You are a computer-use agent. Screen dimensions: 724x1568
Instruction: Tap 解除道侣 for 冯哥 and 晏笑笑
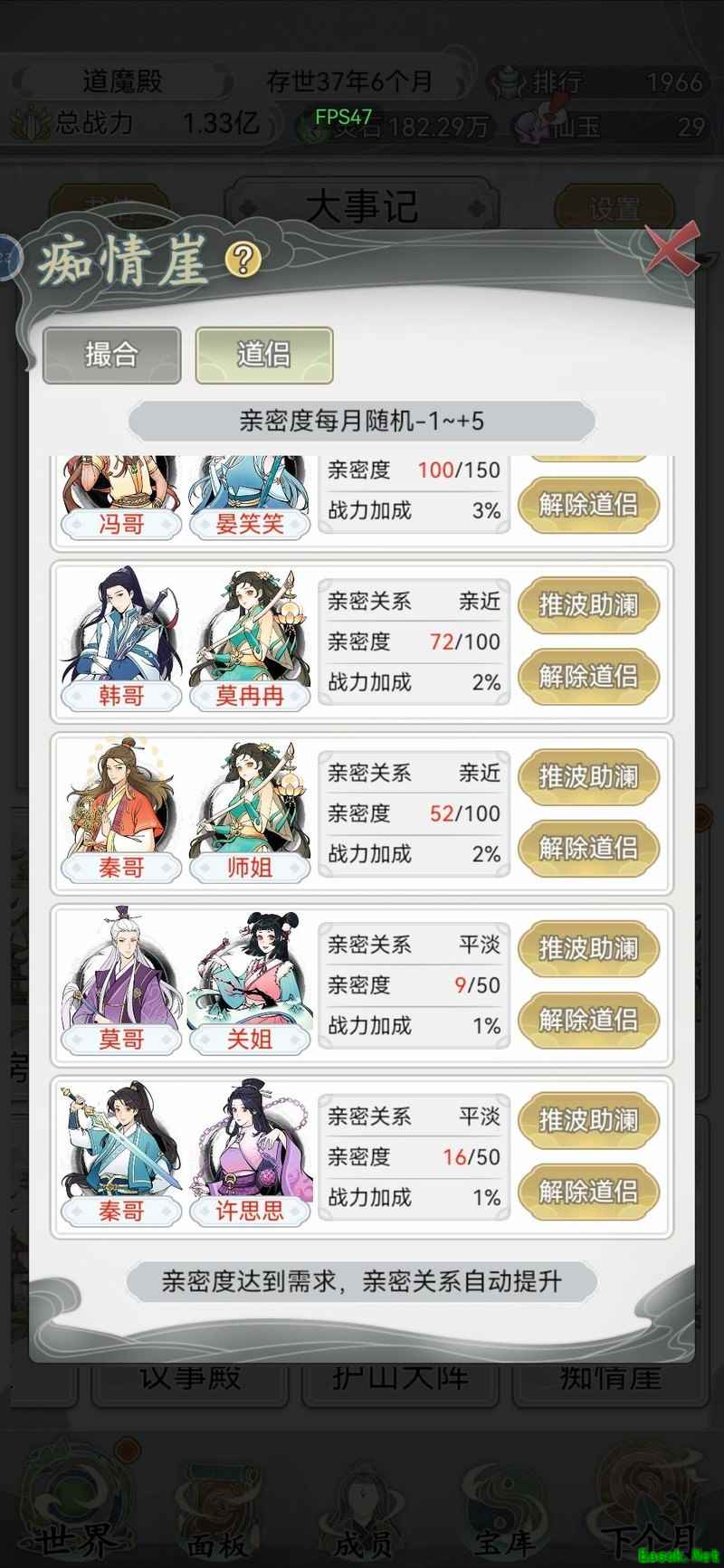click(588, 504)
